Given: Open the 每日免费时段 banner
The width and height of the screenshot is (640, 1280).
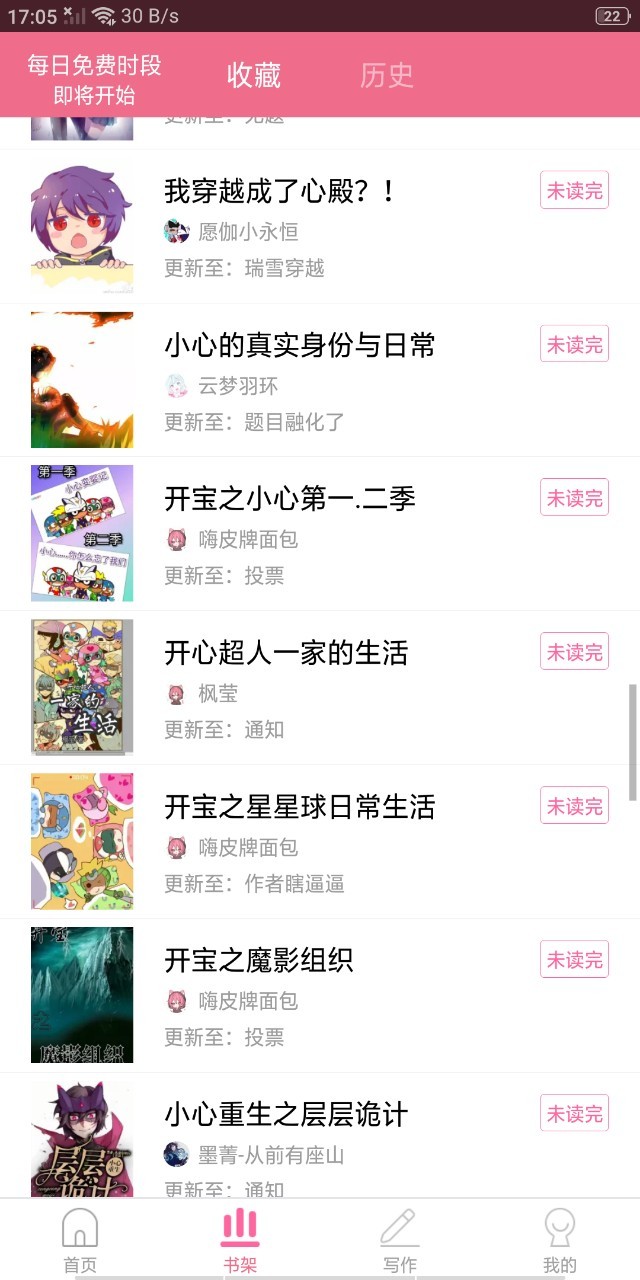Looking at the screenshot, I should [x=94, y=81].
